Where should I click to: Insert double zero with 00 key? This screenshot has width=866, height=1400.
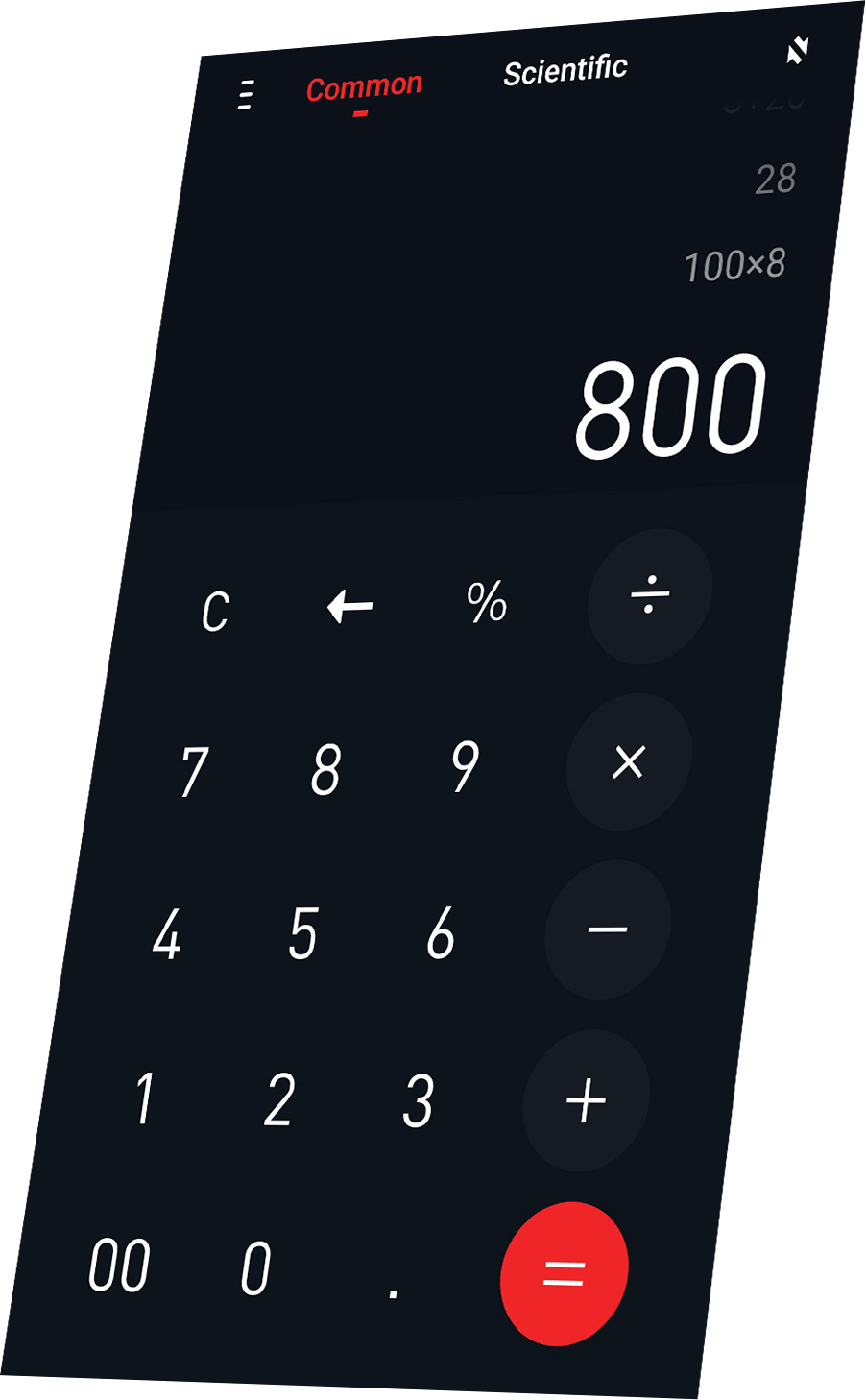(120, 1266)
